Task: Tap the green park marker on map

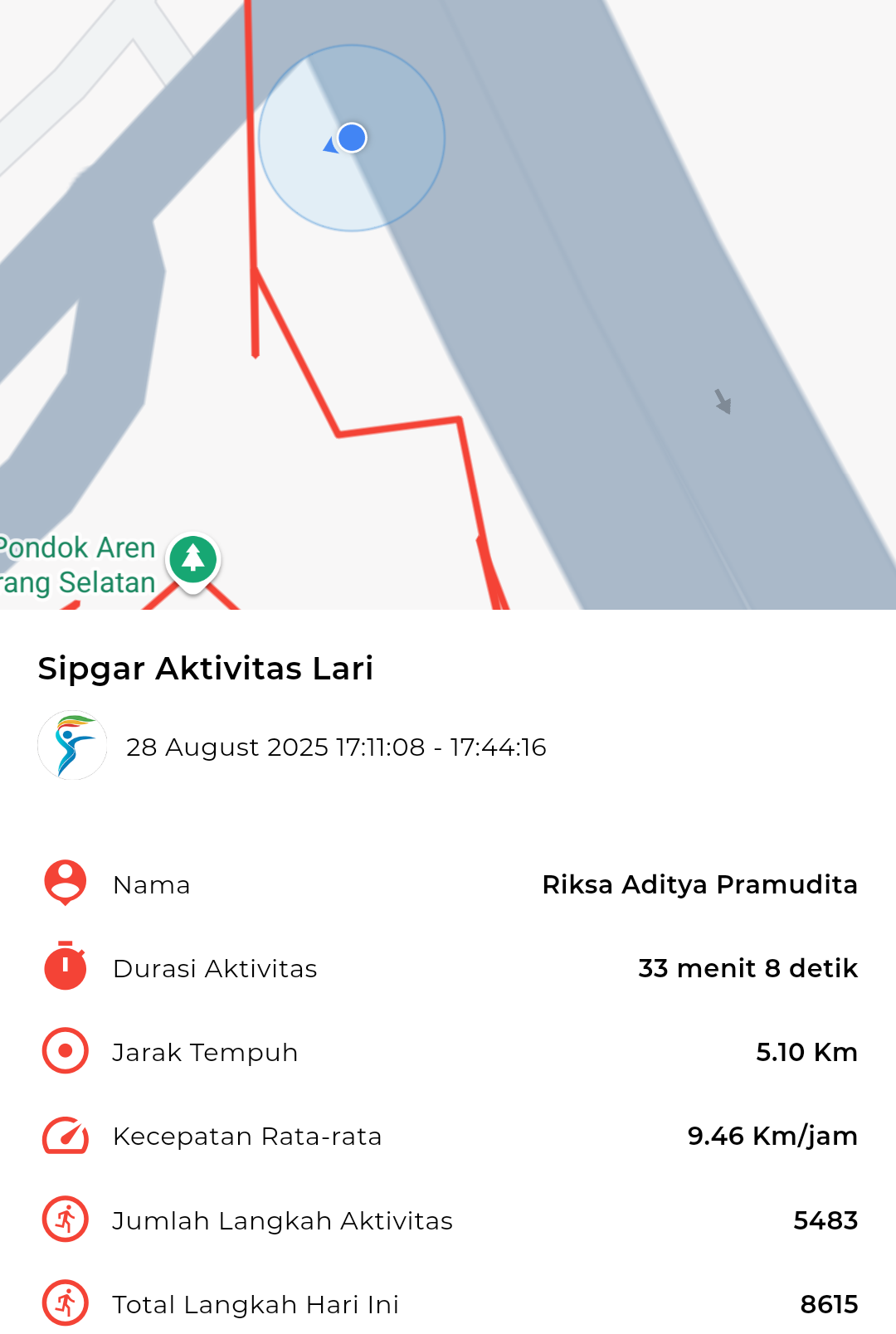Action: tap(192, 559)
